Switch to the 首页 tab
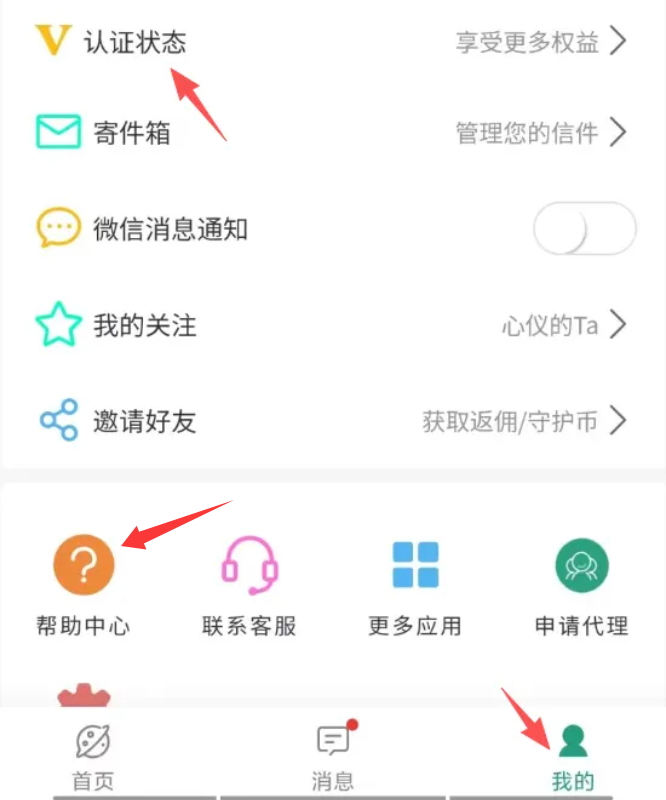 pos(93,755)
